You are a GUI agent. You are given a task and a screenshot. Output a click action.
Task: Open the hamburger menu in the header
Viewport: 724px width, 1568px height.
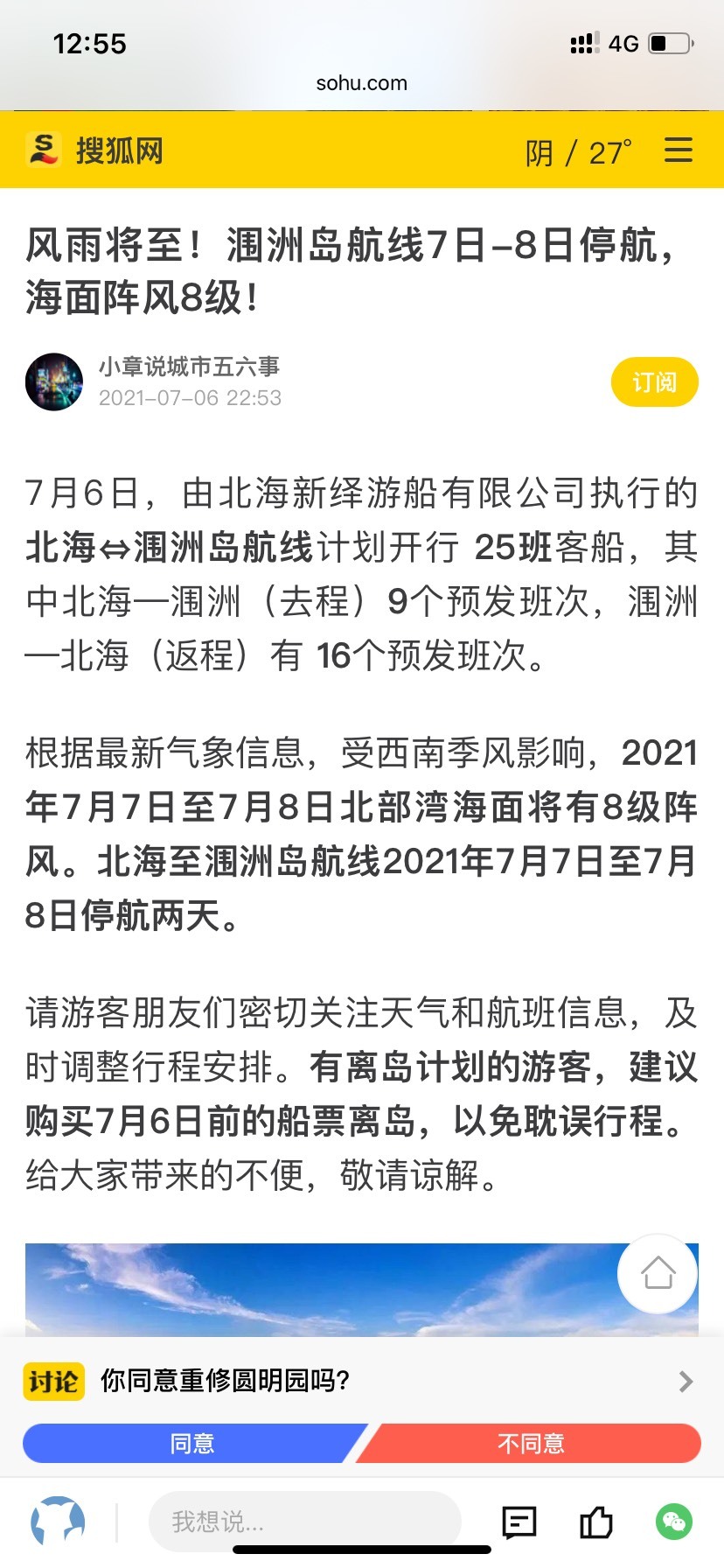[x=679, y=150]
